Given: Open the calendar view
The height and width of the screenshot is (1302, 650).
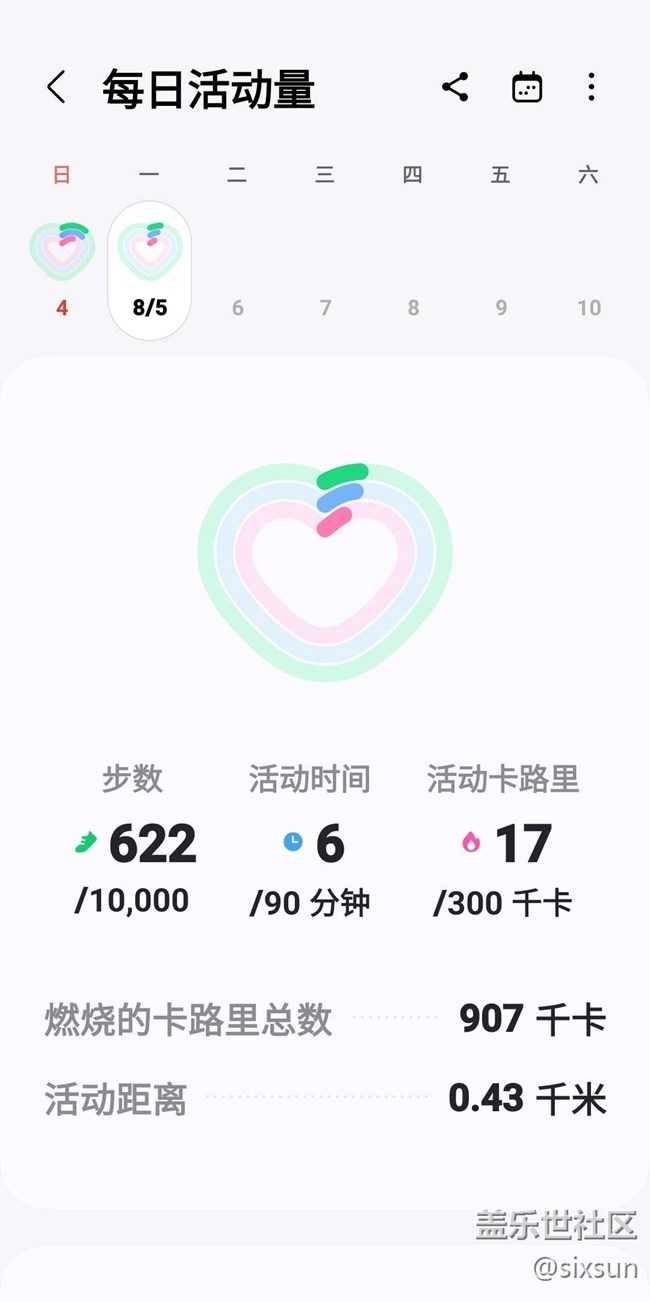Looking at the screenshot, I should coord(527,88).
